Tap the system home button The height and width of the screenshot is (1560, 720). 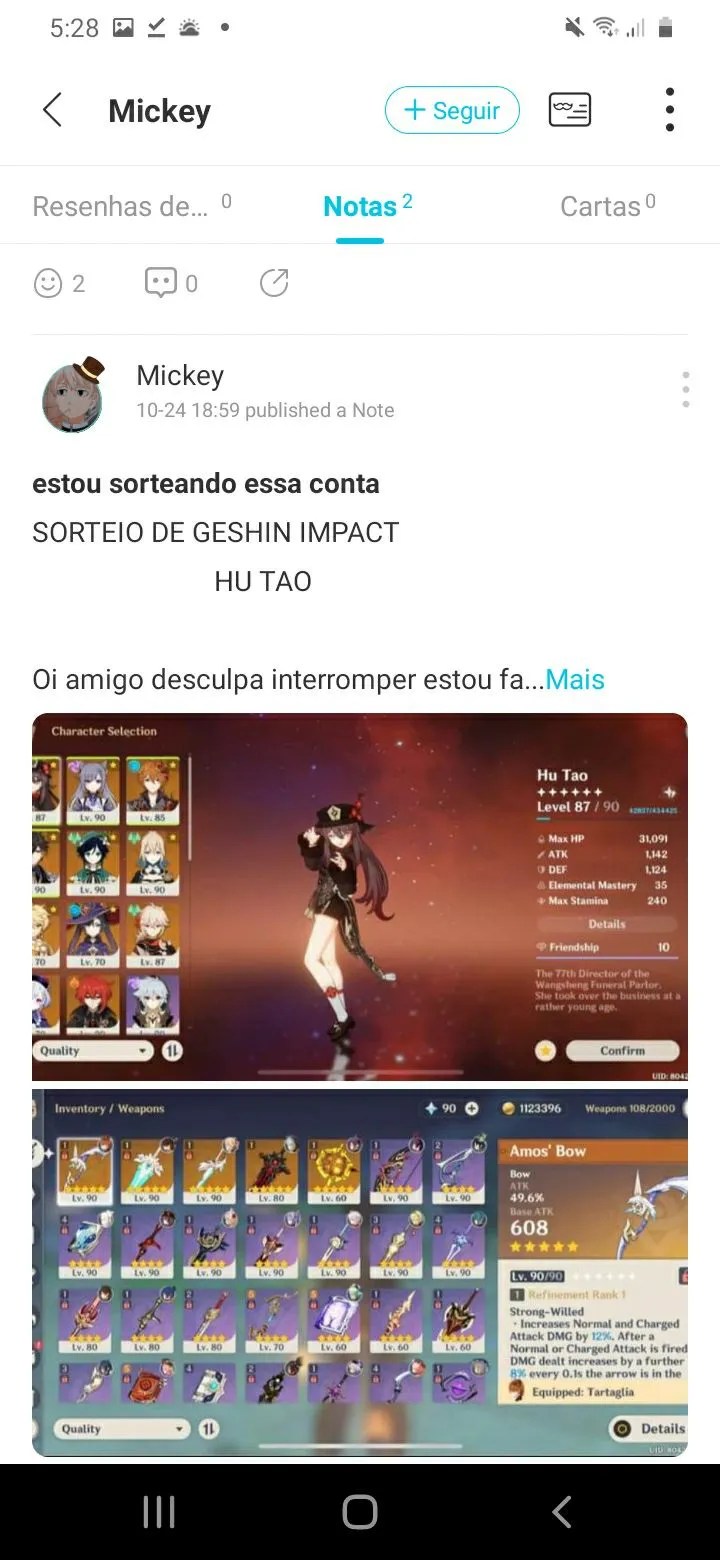point(360,1512)
